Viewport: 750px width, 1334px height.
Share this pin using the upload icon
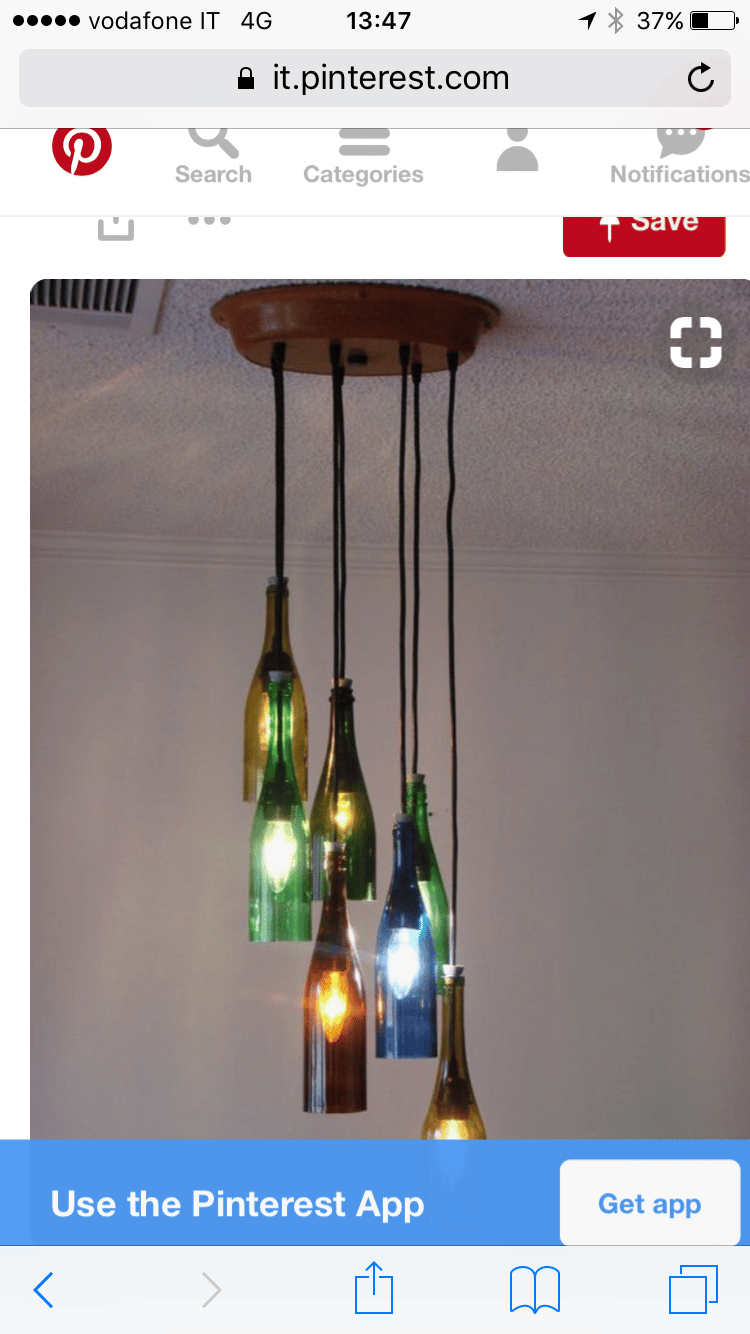point(116,226)
